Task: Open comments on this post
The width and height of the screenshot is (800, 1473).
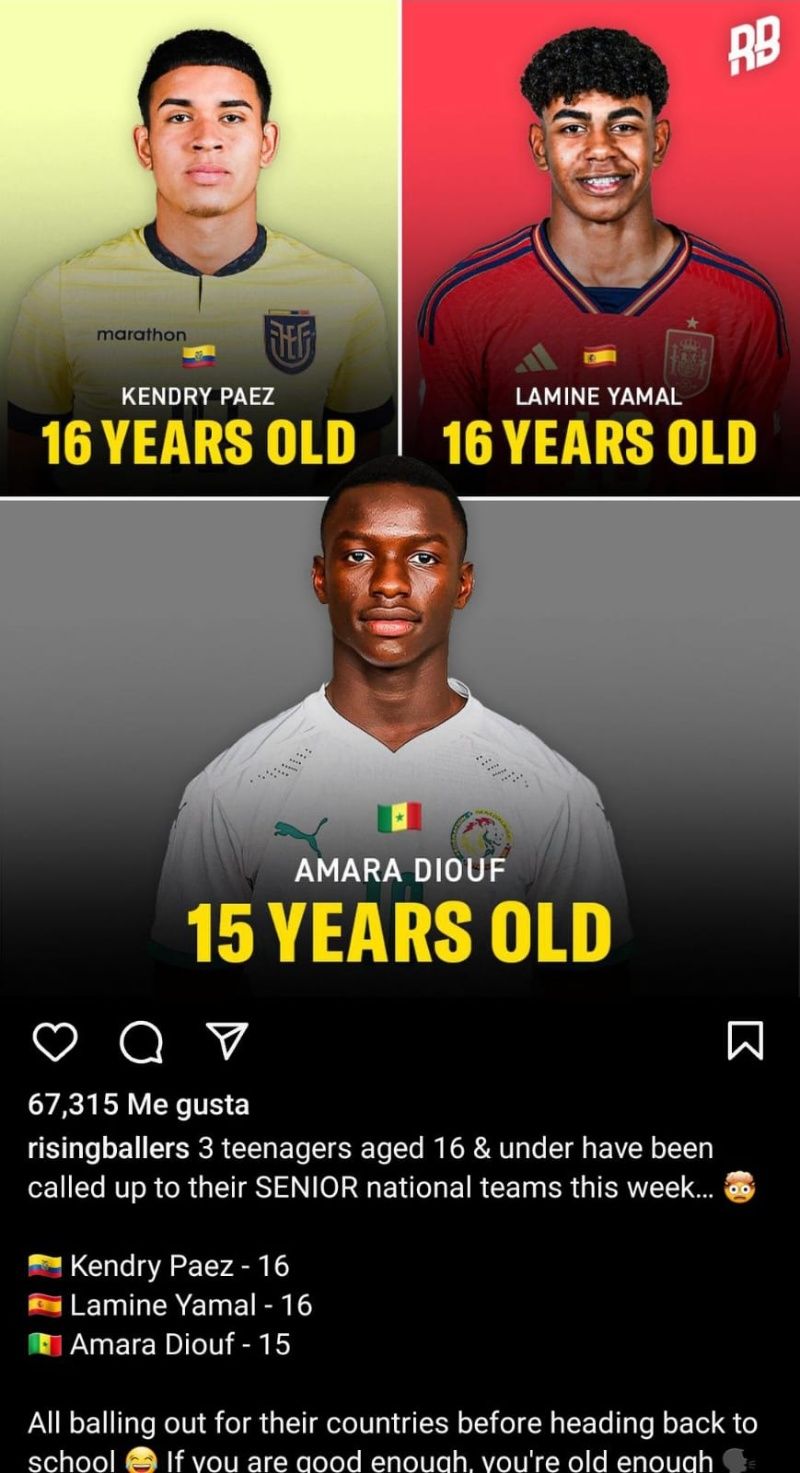Action: pos(141,1043)
